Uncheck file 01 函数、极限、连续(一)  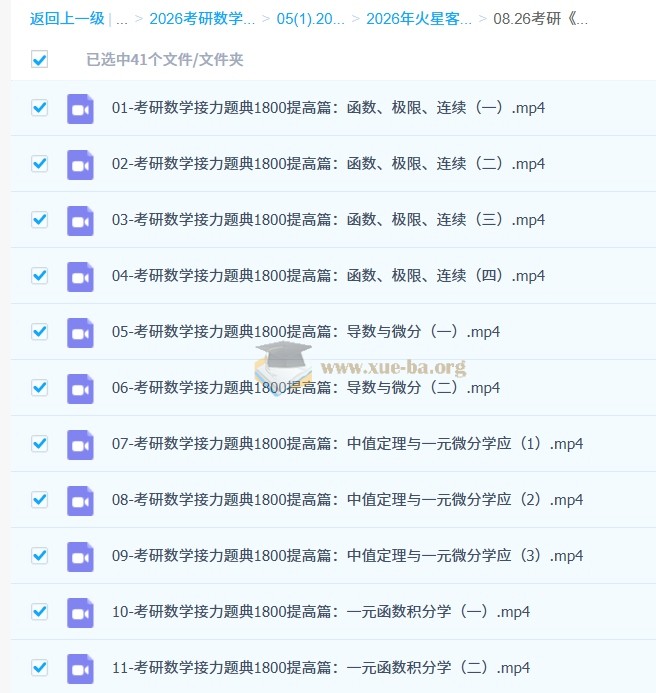click(x=39, y=108)
